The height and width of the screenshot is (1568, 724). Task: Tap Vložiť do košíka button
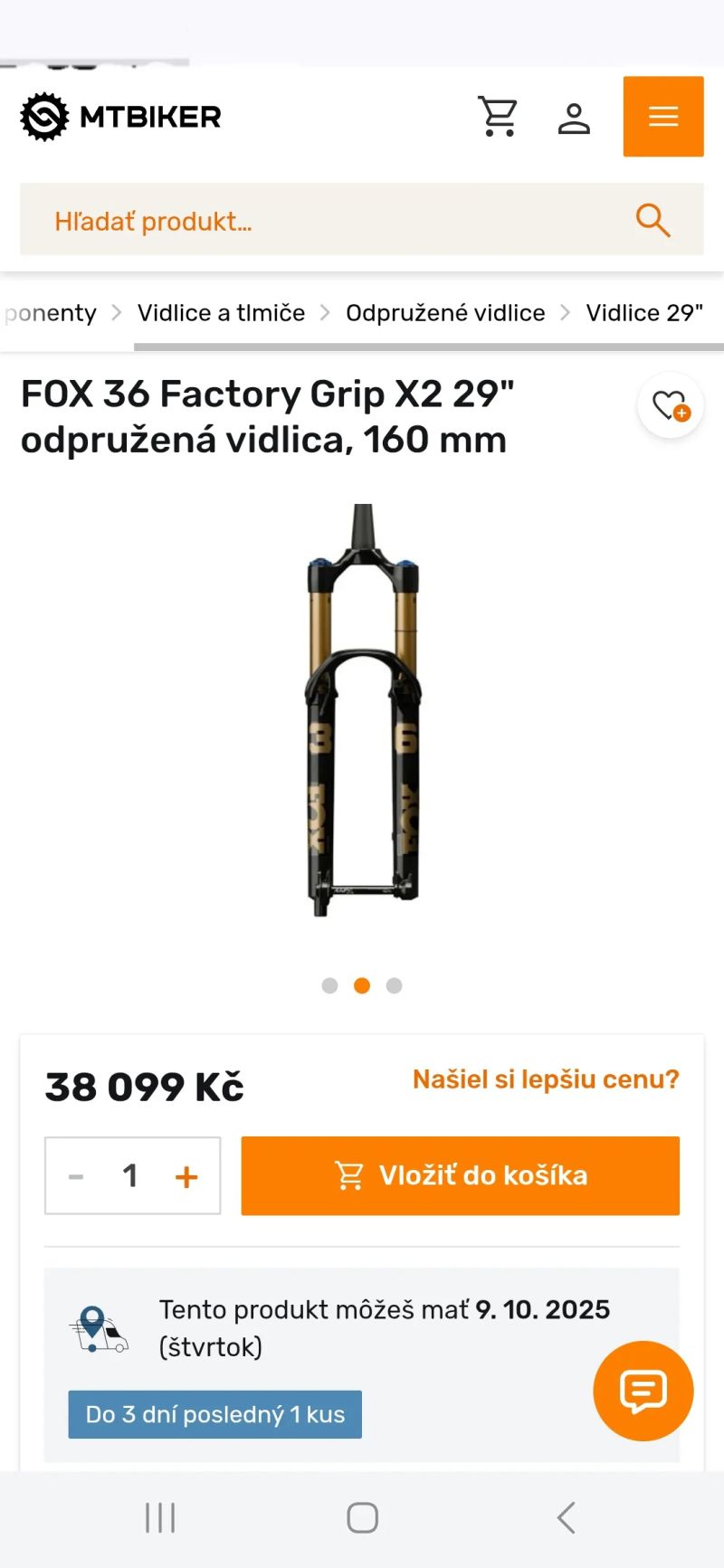pyautogui.click(x=460, y=1175)
